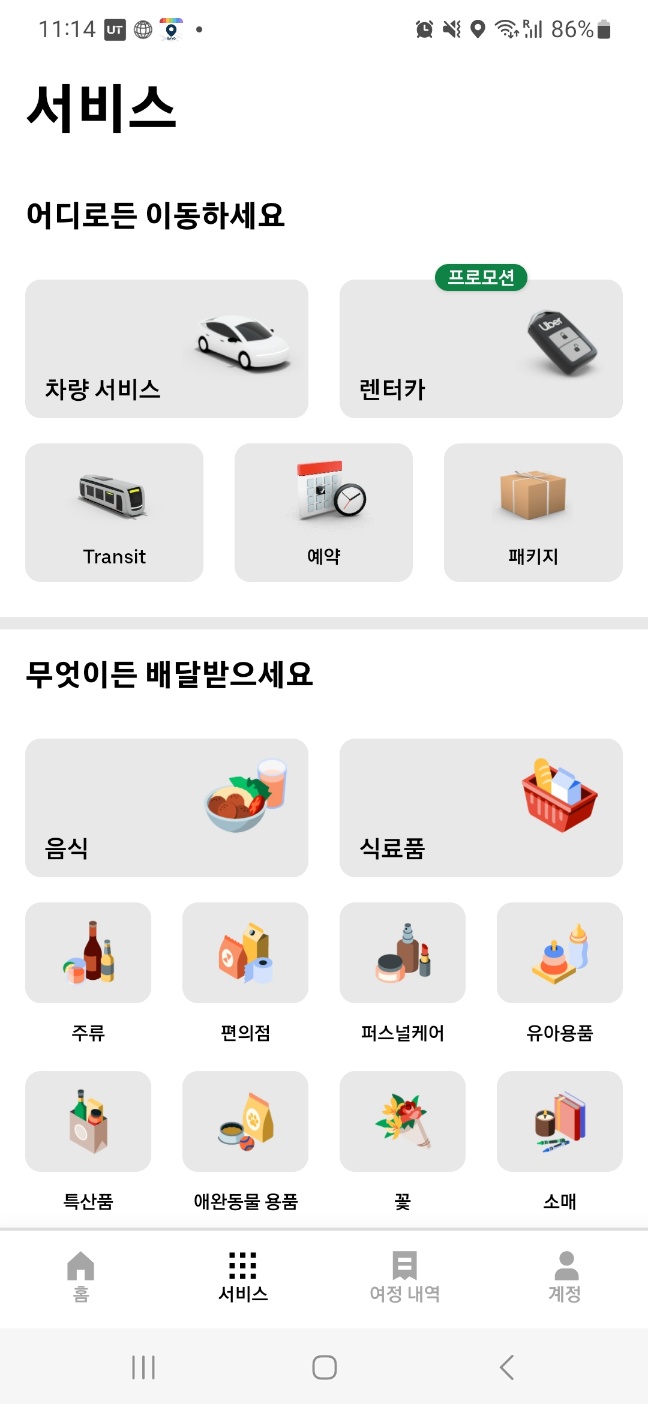Tap the system back button
The image size is (648, 1404).
coord(507,1367)
